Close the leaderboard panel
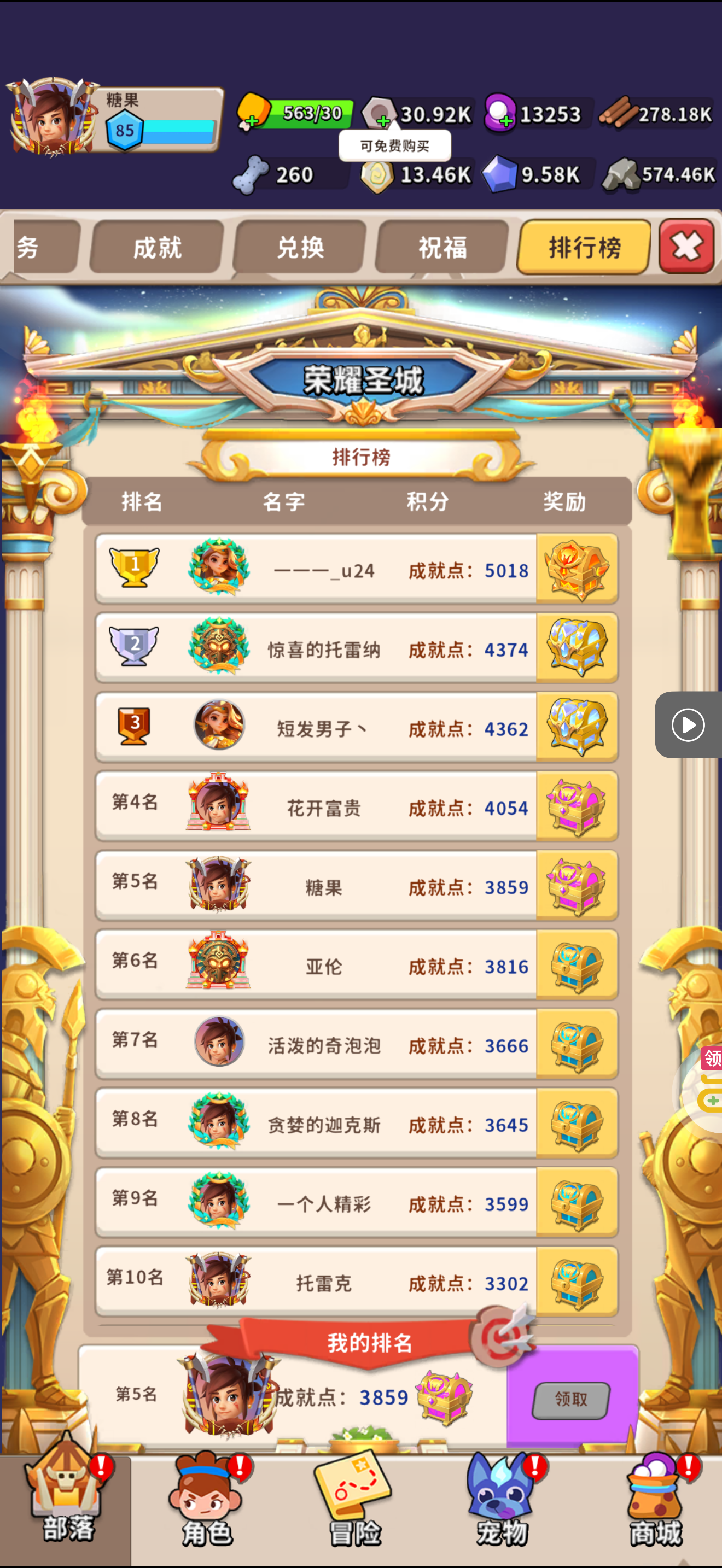Image resolution: width=722 pixels, height=1568 pixels. (x=686, y=247)
